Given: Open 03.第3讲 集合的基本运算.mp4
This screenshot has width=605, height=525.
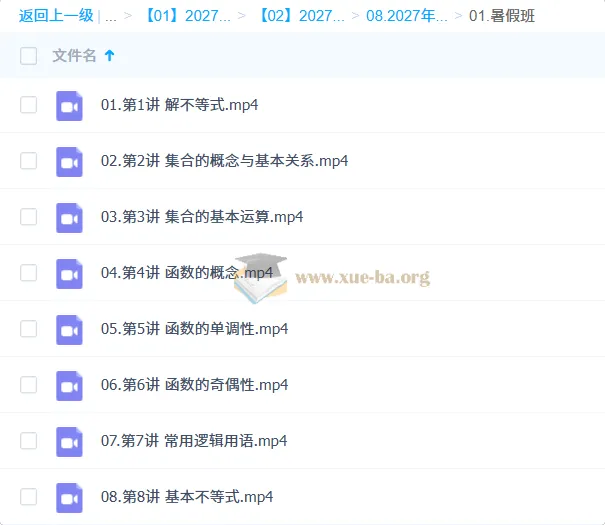Looking at the screenshot, I should click(202, 217).
